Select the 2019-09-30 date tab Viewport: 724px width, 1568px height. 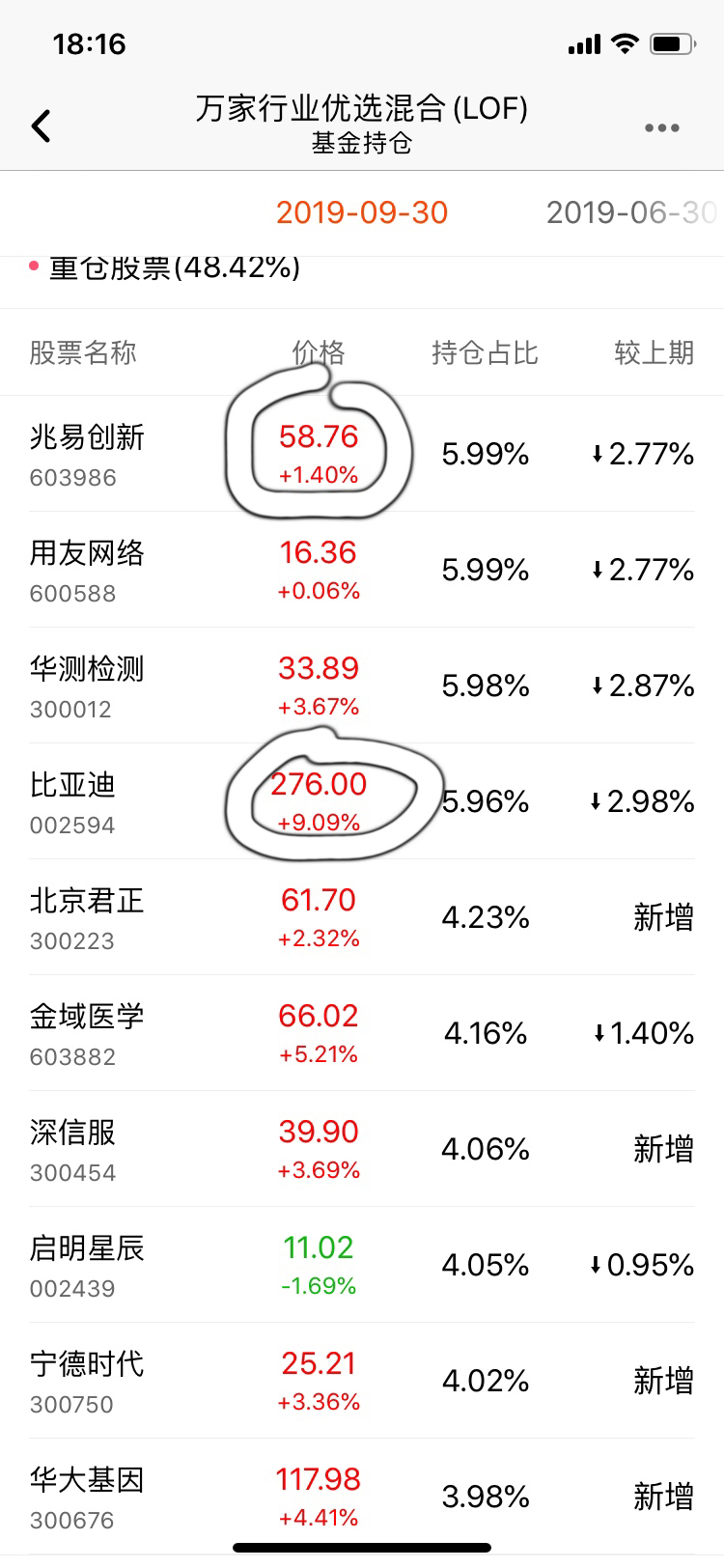click(x=362, y=212)
